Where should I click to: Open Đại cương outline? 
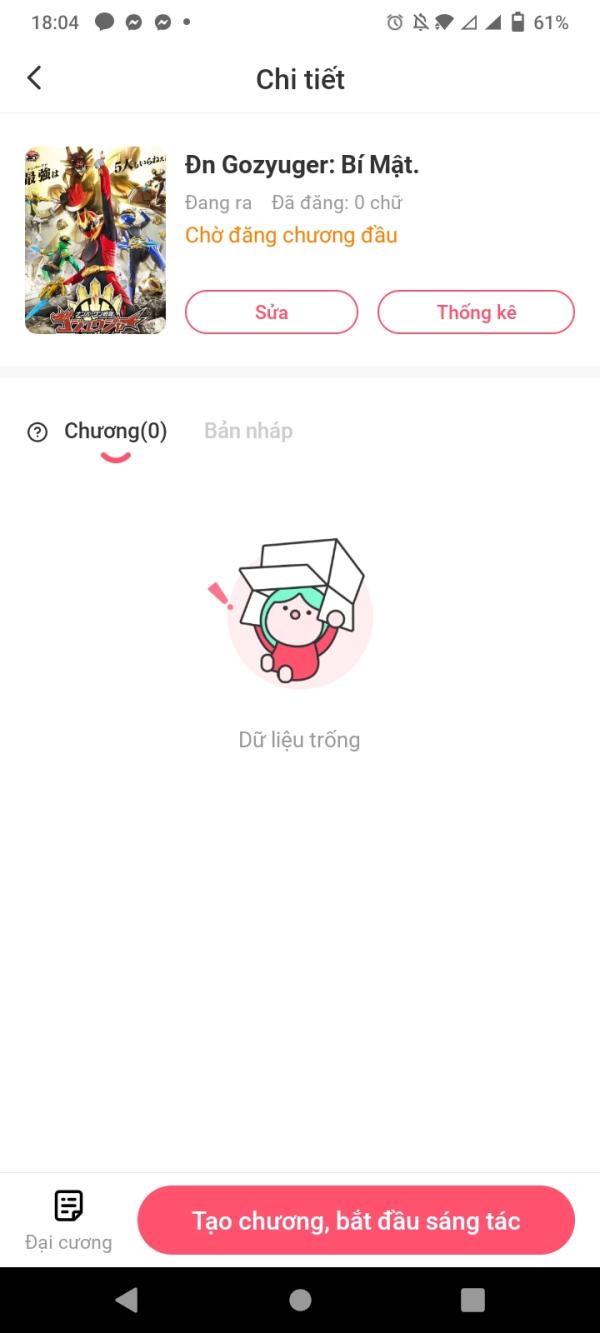pyautogui.click(x=68, y=1220)
